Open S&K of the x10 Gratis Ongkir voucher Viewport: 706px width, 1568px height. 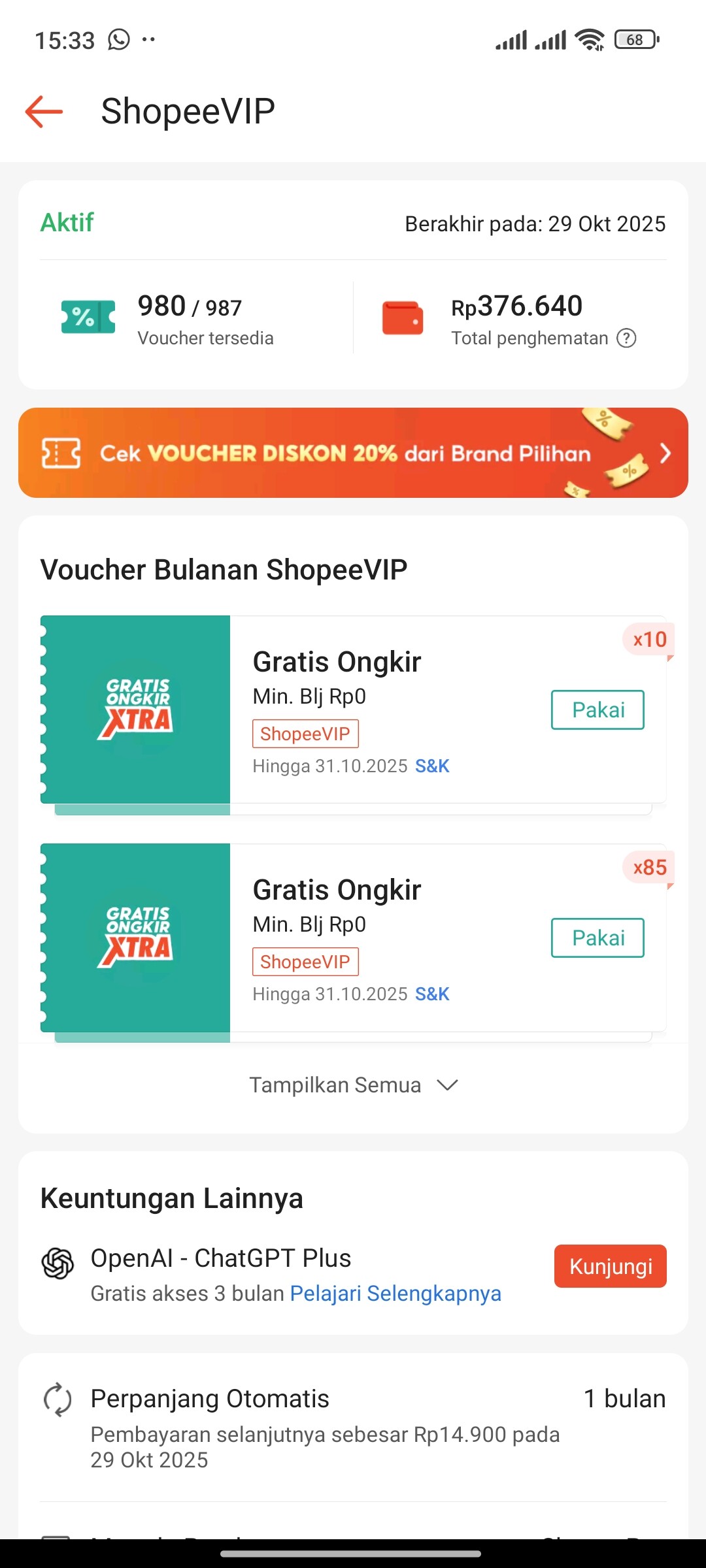click(432, 766)
